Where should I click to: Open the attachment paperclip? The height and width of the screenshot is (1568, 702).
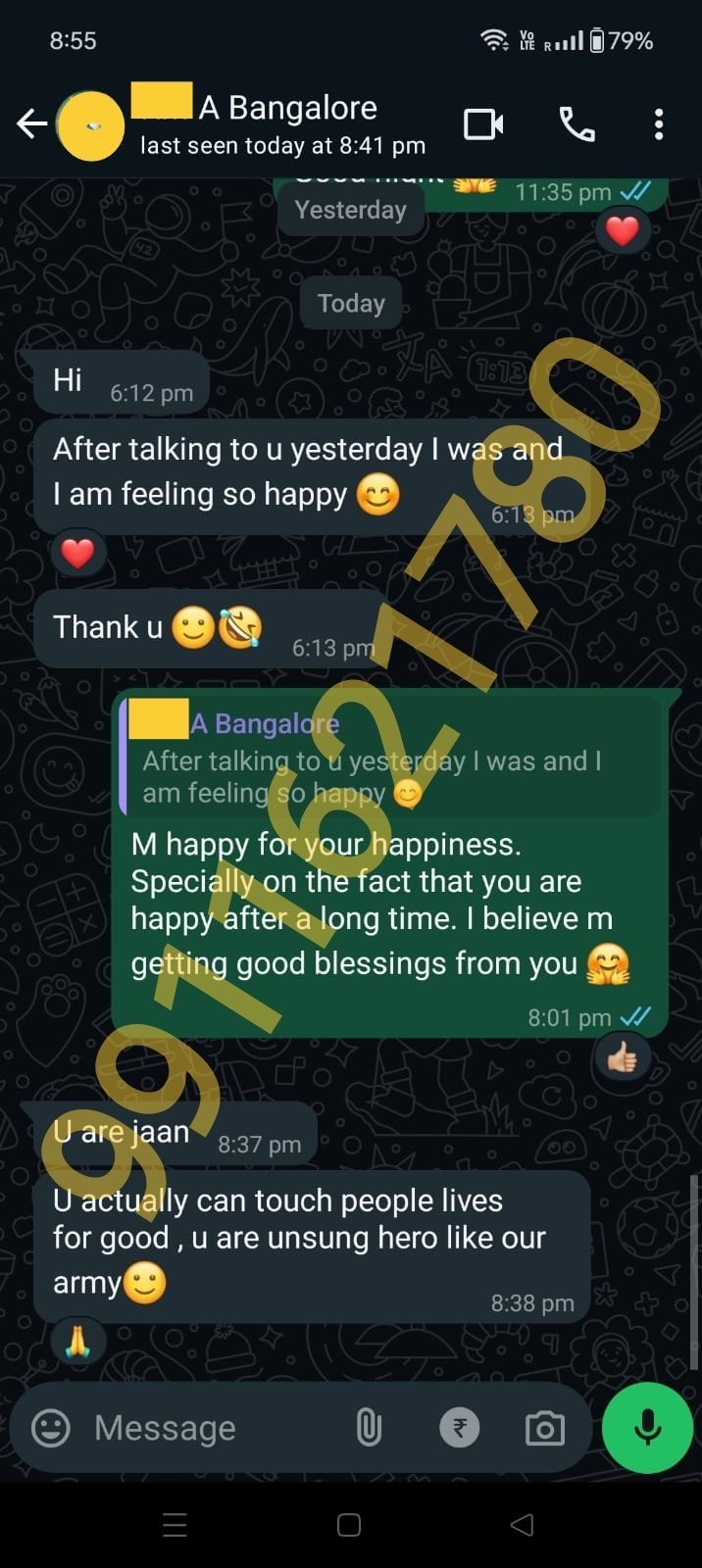369,1428
